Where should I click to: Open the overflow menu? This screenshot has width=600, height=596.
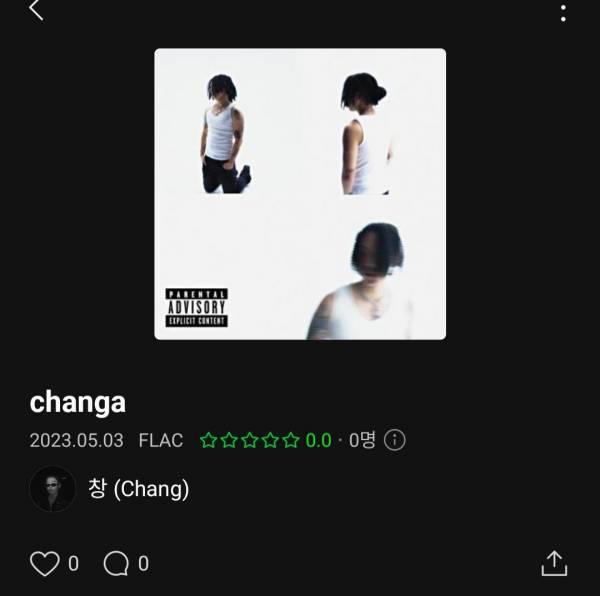[563, 13]
